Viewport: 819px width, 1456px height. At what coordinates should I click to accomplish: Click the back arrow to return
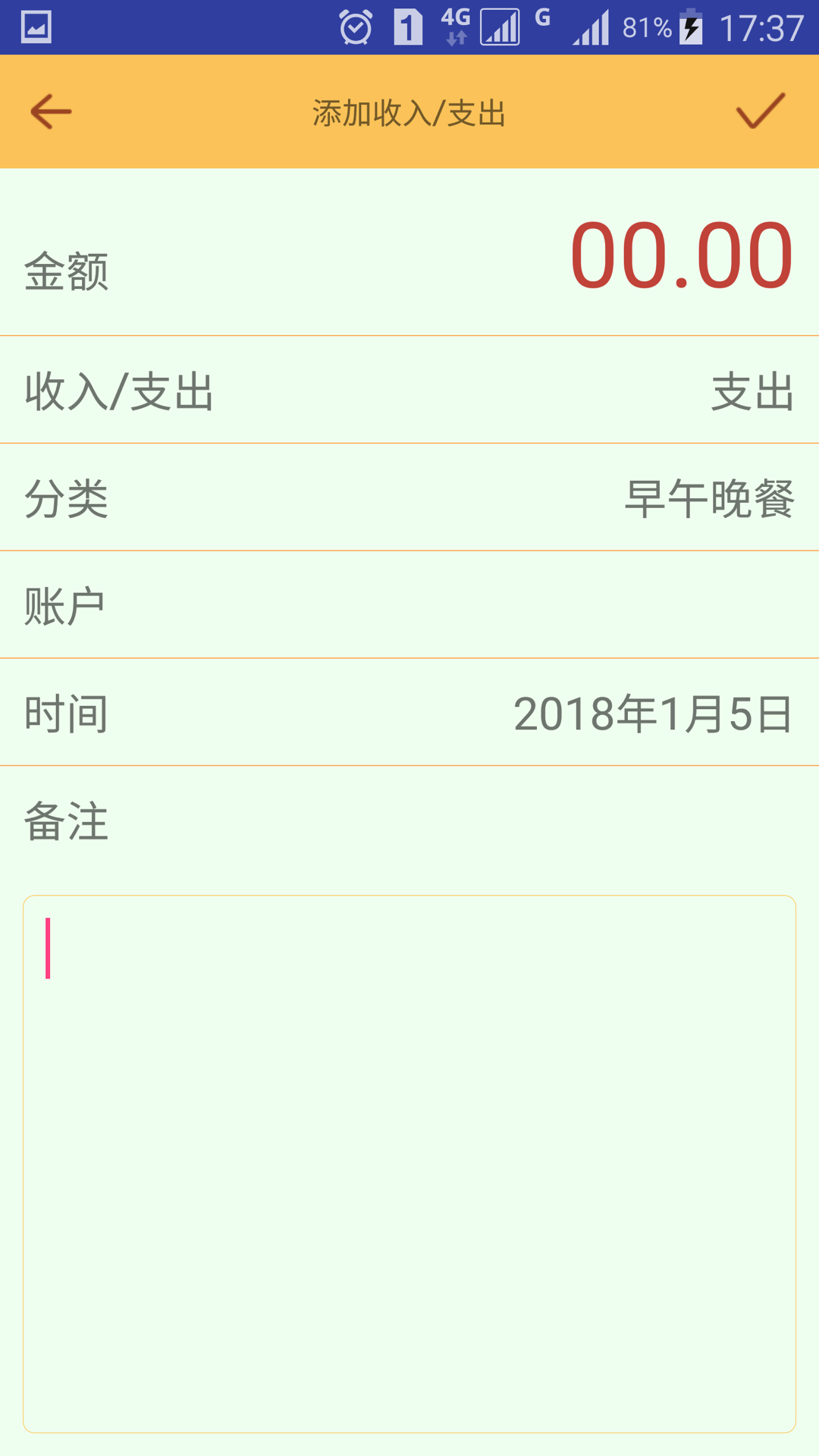pos(48,111)
